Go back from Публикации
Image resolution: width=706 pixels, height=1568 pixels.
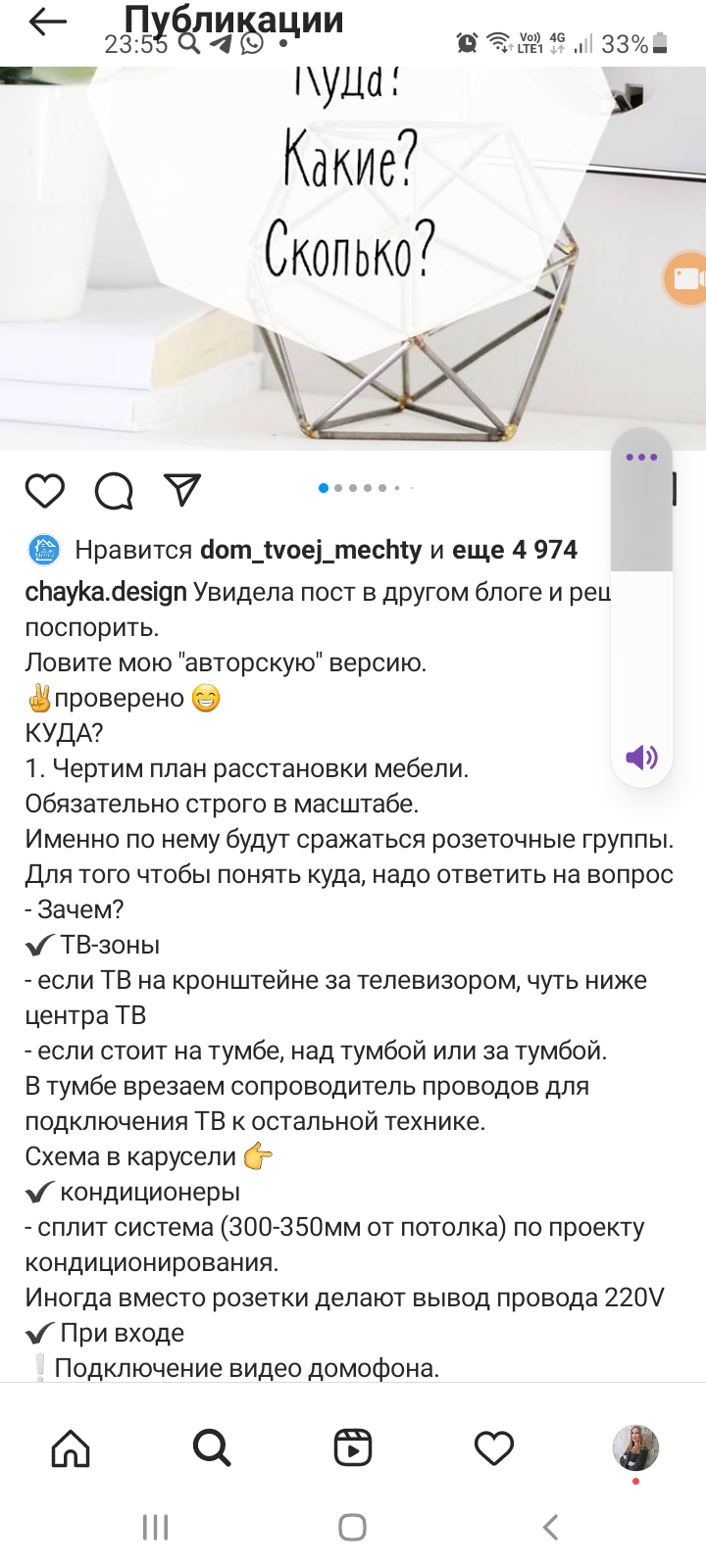47,22
